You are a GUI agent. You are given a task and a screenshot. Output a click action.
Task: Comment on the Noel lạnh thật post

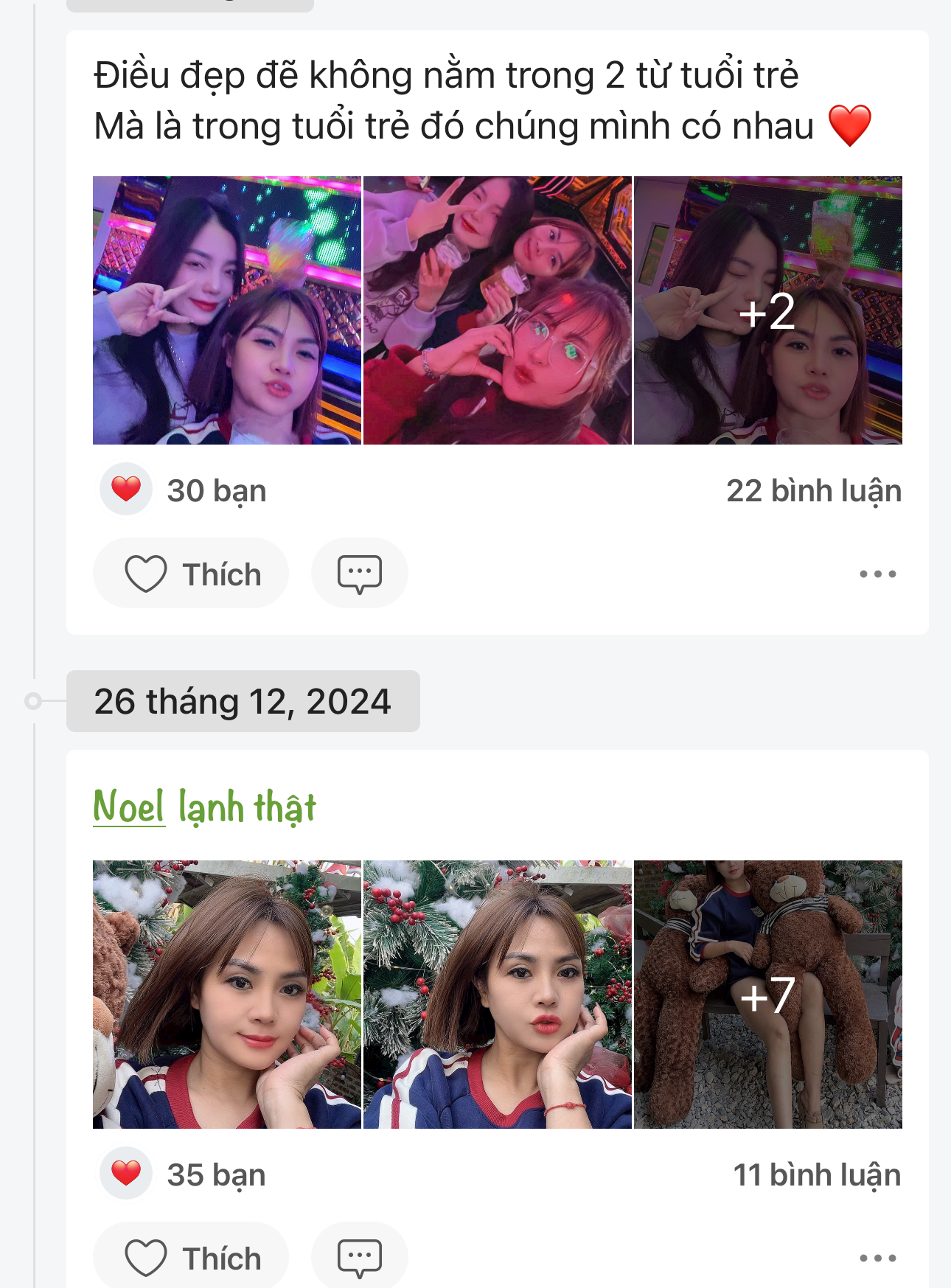359,1257
